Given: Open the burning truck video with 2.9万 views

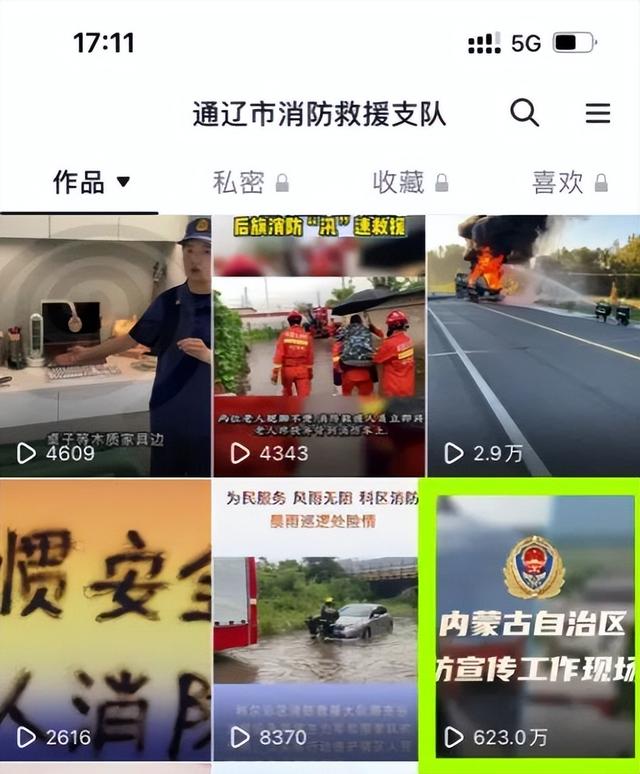Looking at the screenshot, I should point(533,345).
